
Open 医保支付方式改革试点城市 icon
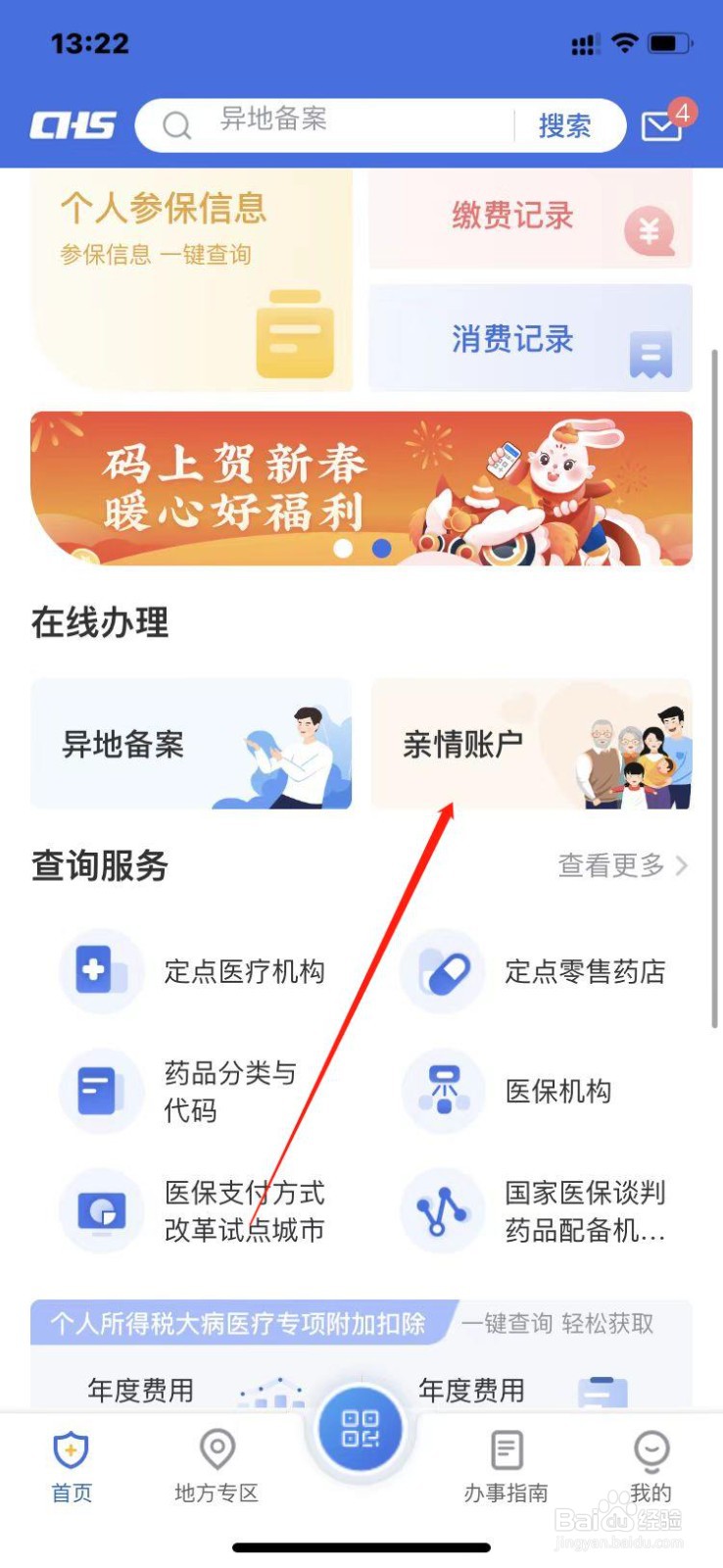click(x=102, y=1211)
